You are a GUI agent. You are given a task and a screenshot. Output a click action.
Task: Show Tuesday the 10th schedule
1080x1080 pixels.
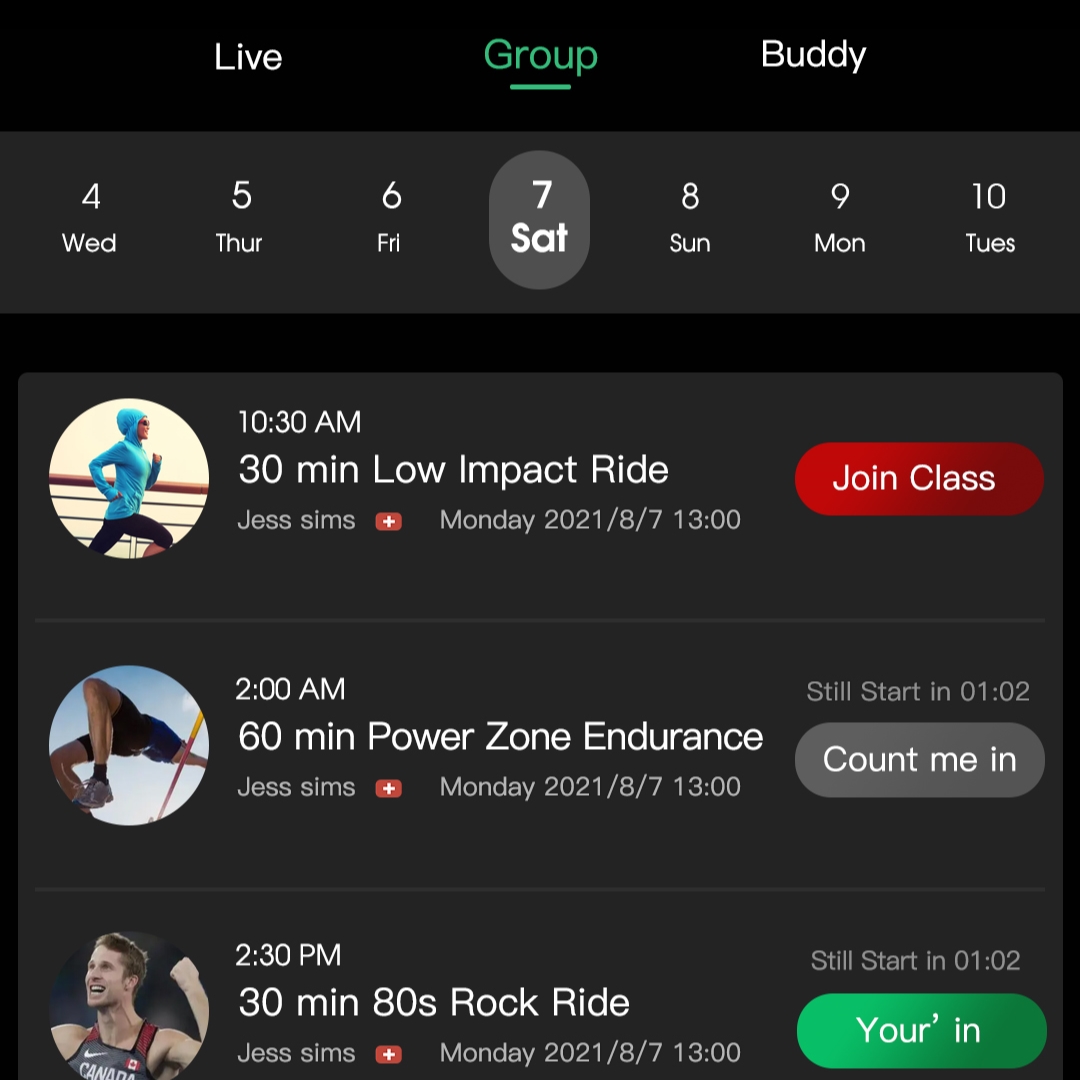tap(990, 218)
